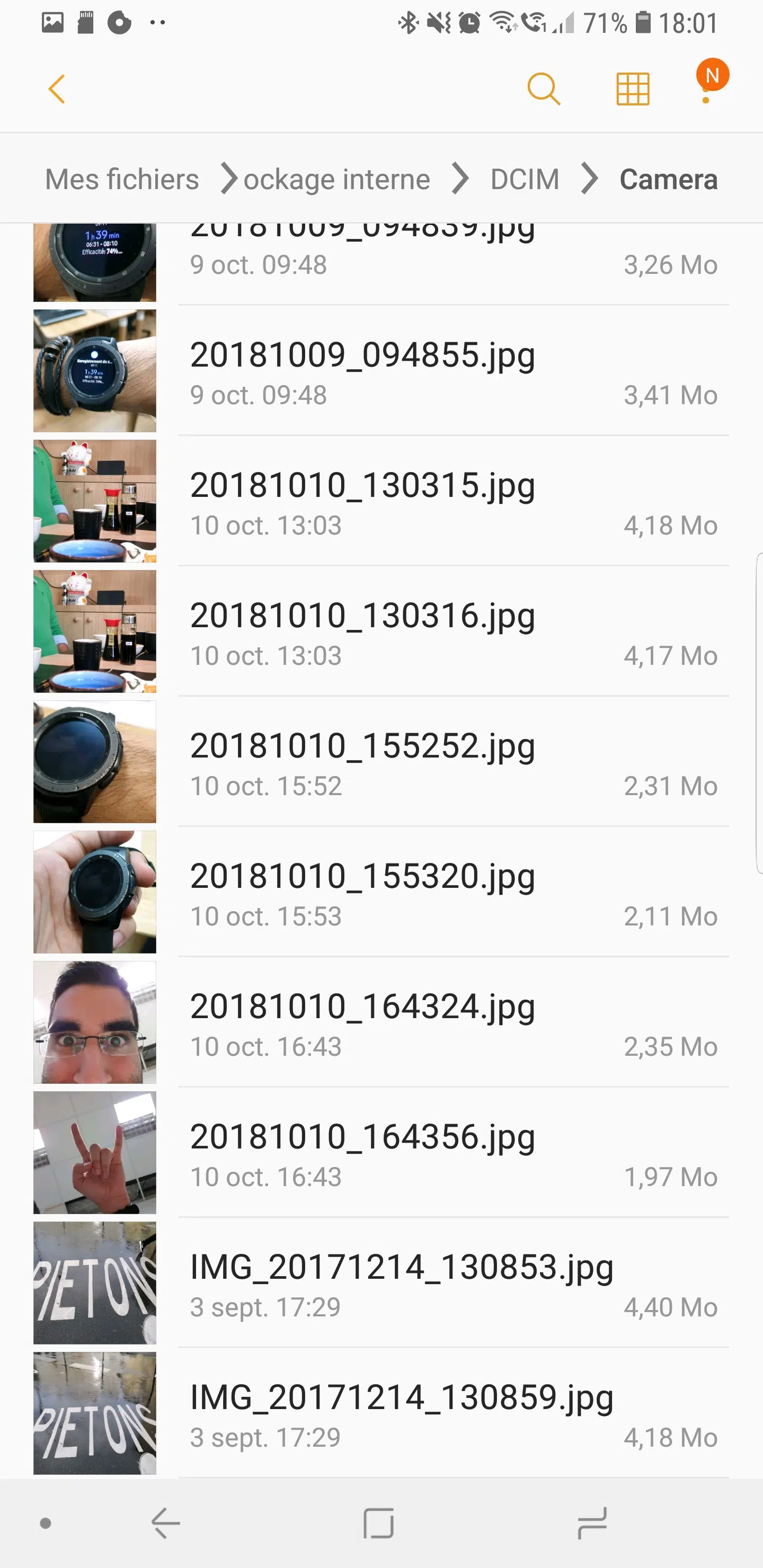View file 20181010_155320.jpg
The image size is (763, 1568).
(381, 892)
